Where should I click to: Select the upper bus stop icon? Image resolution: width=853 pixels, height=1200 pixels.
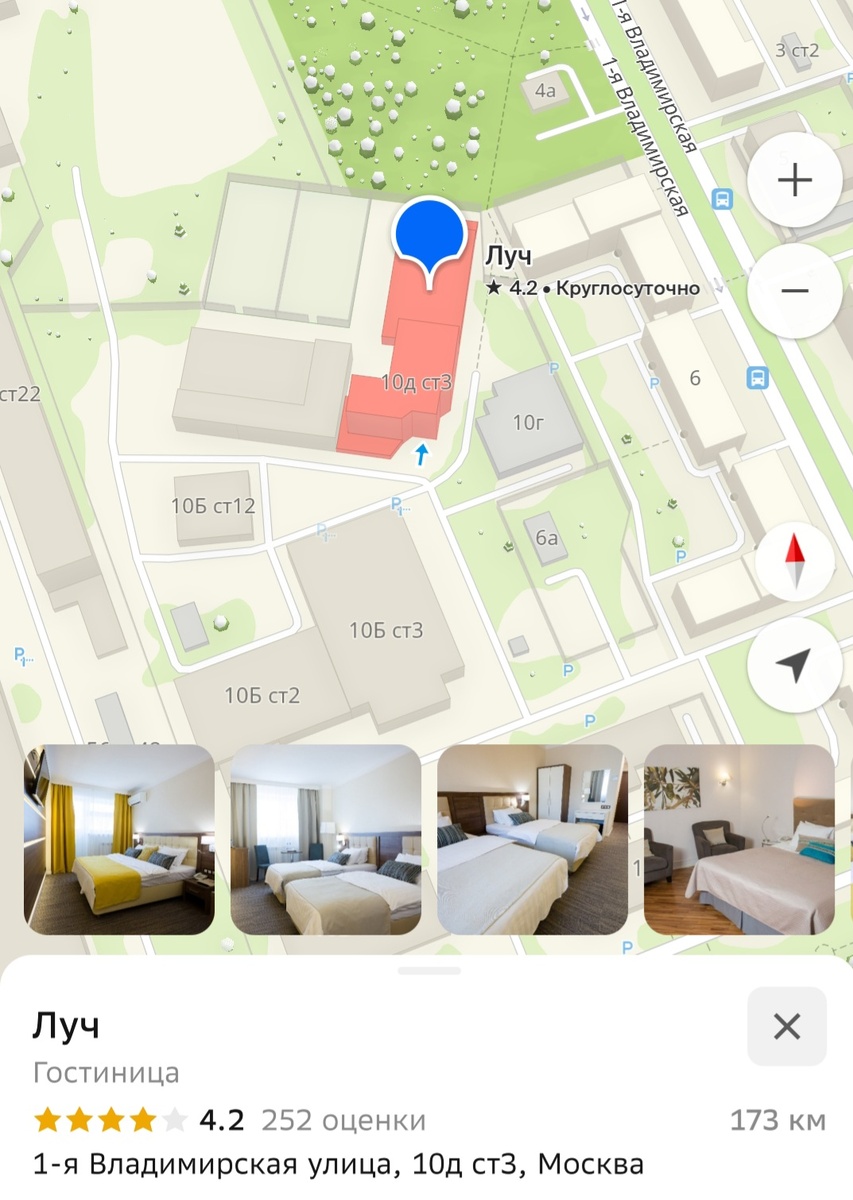pos(722,199)
